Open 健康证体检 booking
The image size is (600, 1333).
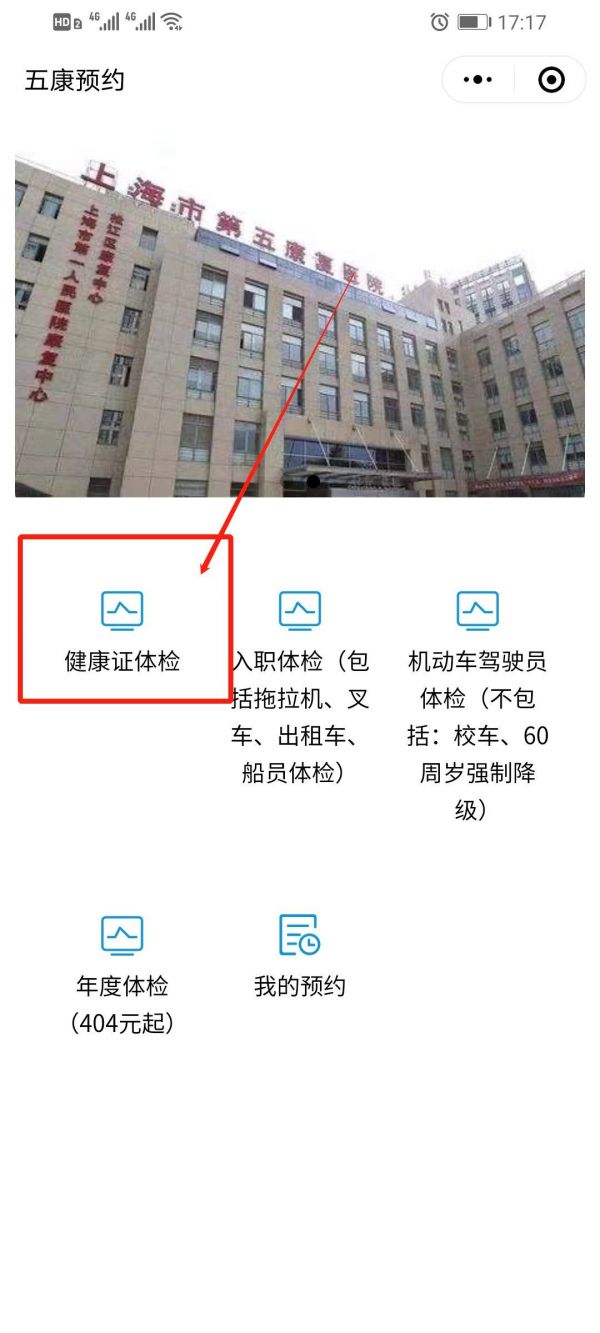click(122, 632)
